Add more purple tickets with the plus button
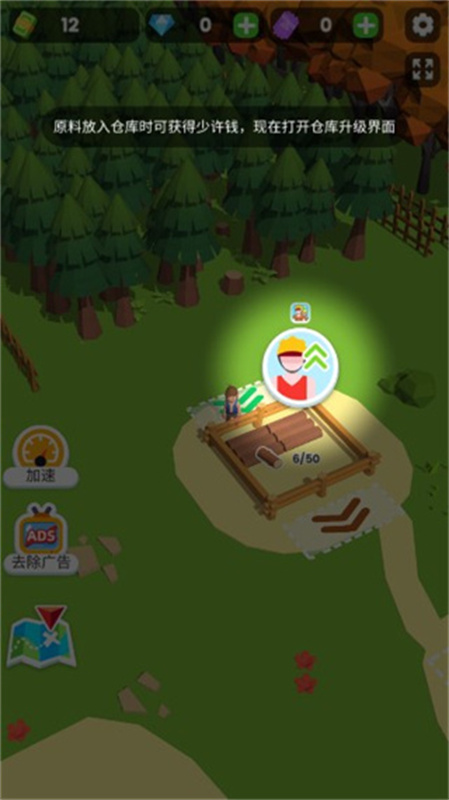Screen dimensions: 449x800 pos(366,24)
